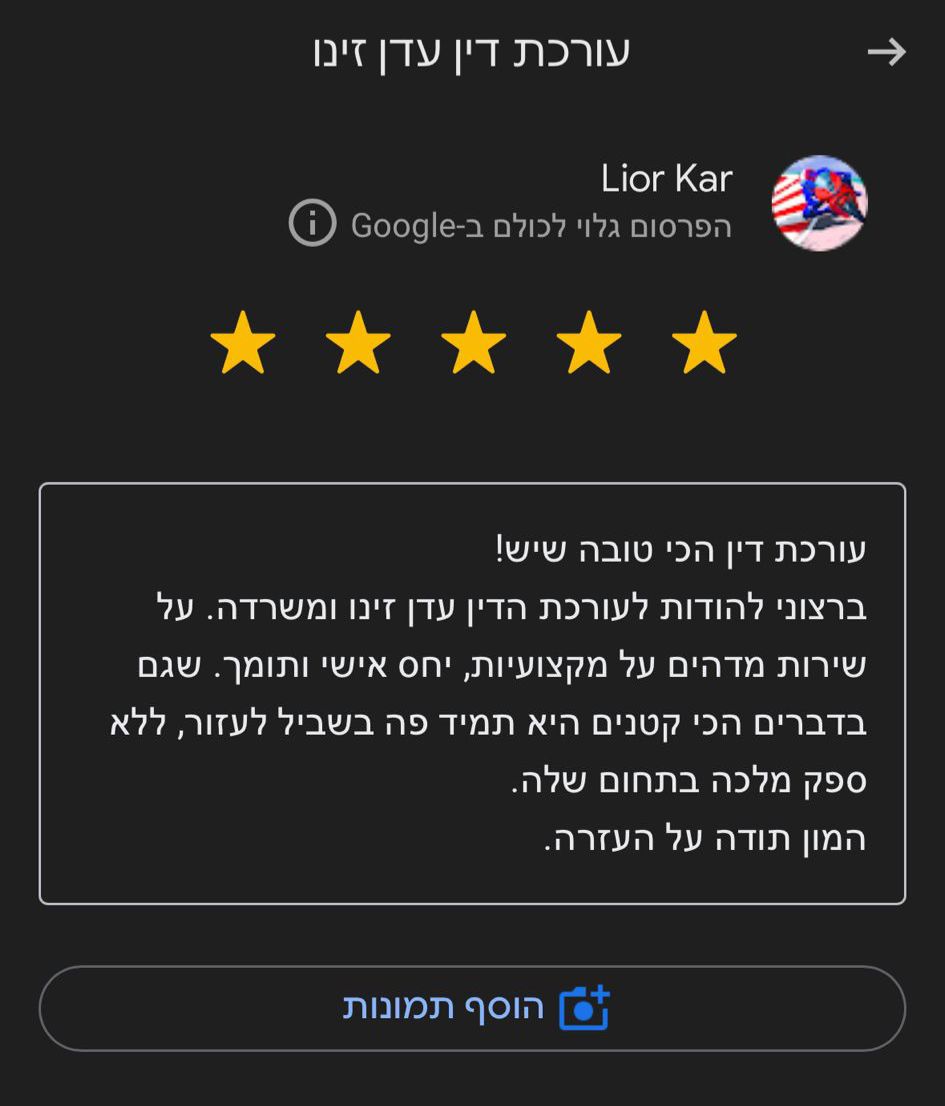This screenshot has height=1106, width=945.
Task: Open the info icon about public posting
Action: [312, 223]
